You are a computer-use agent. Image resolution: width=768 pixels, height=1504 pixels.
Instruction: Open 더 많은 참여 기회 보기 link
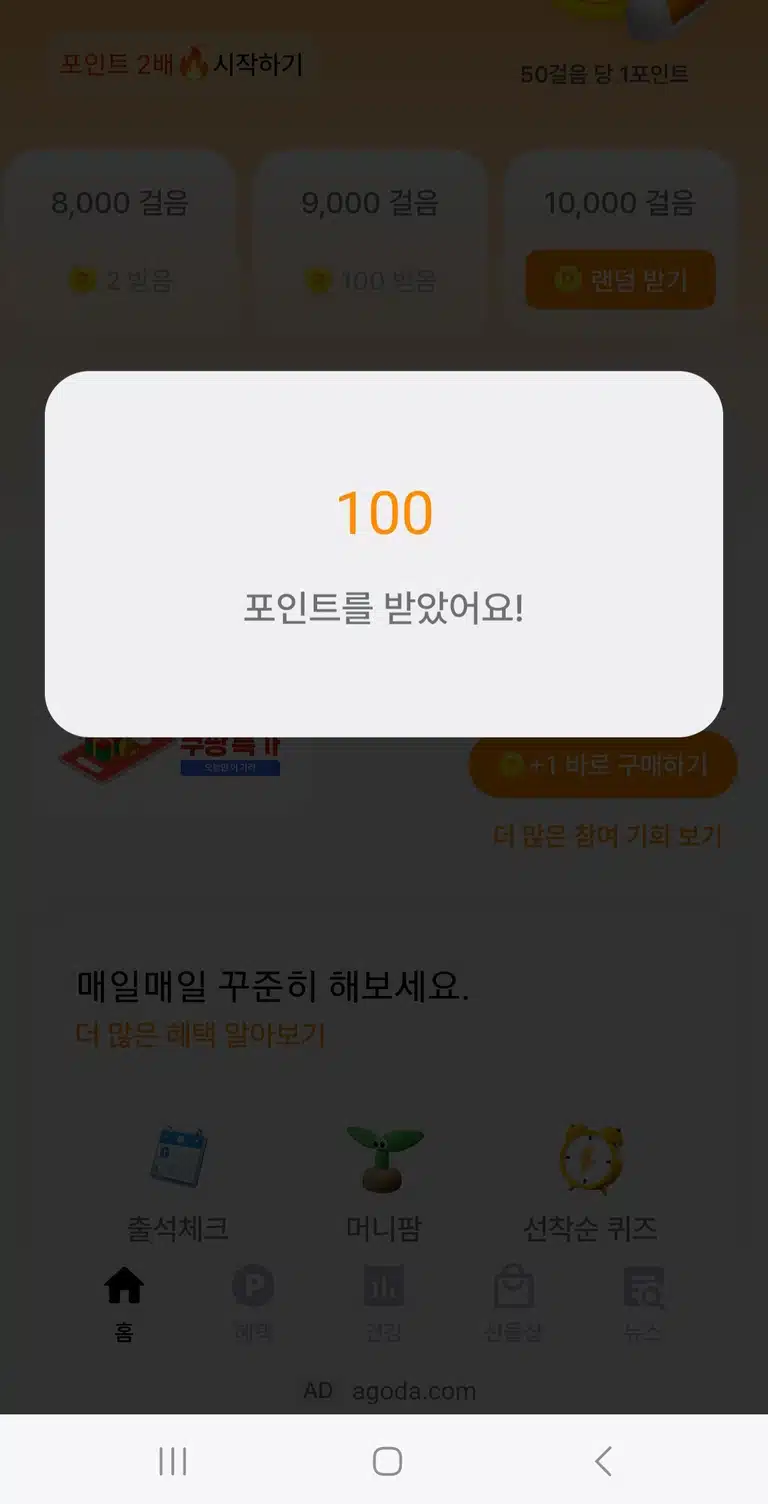click(607, 835)
